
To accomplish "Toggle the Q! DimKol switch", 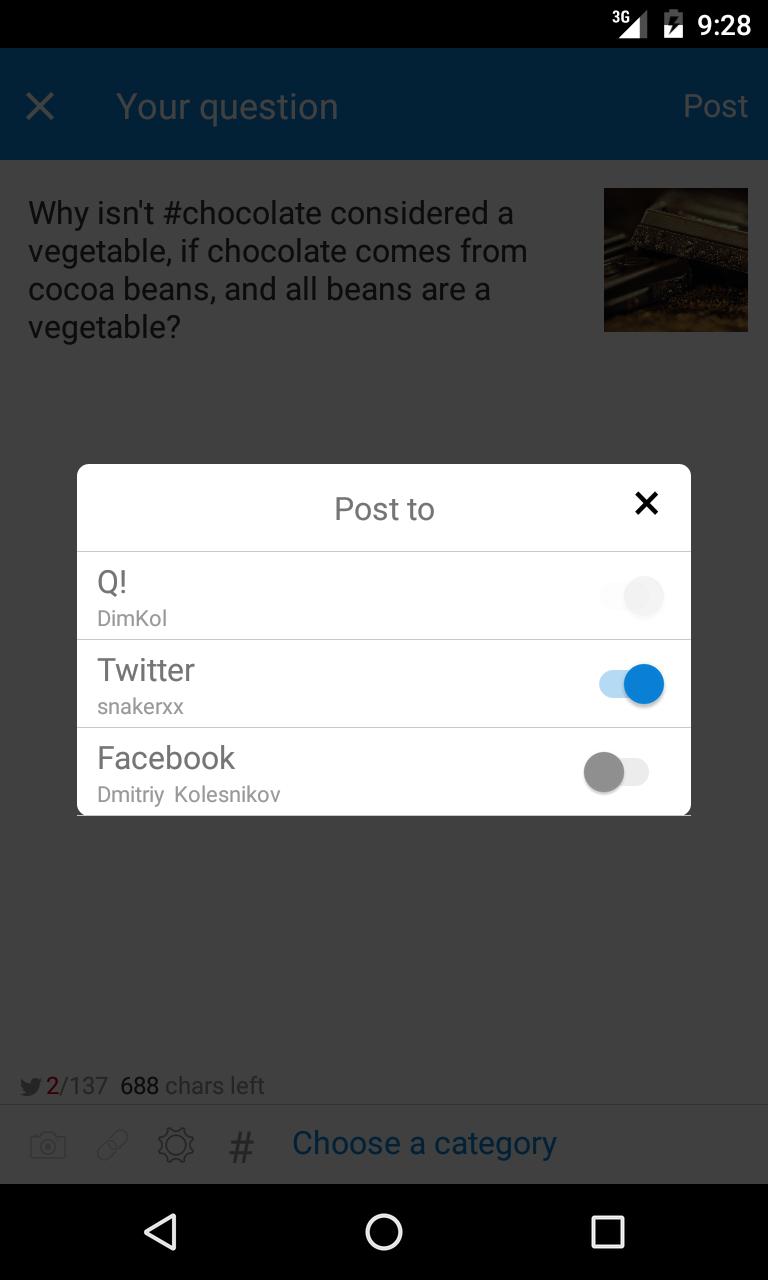I will pos(632,596).
